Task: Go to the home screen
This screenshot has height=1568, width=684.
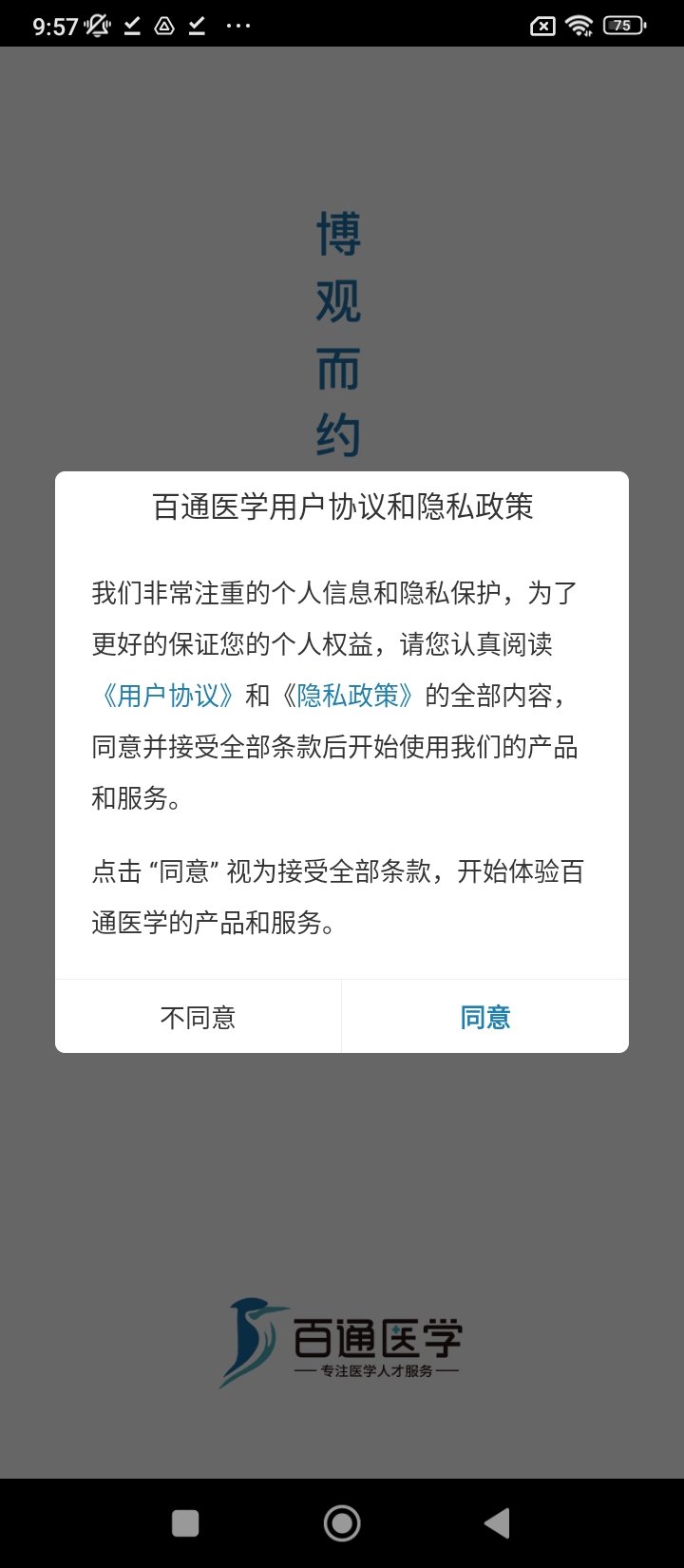Action: tap(342, 1523)
